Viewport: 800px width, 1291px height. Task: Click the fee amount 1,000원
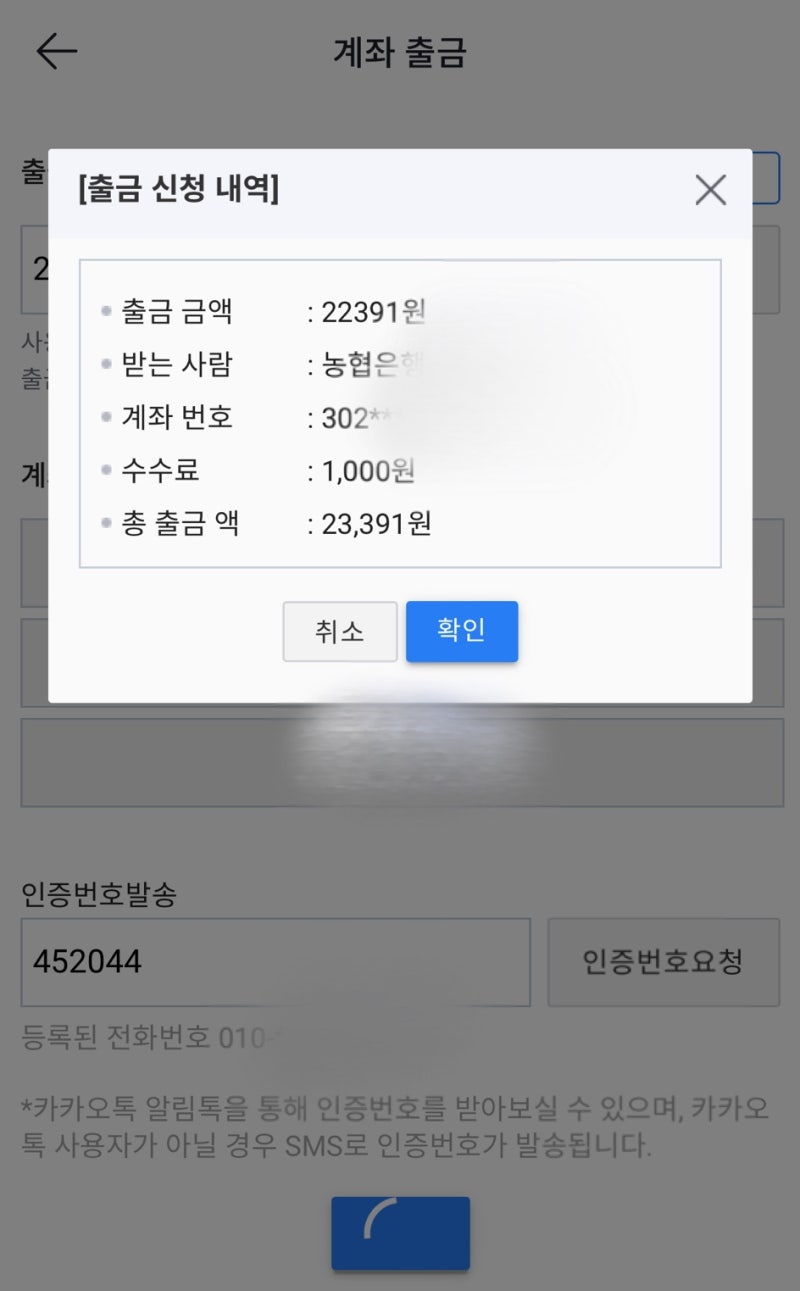click(375, 472)
